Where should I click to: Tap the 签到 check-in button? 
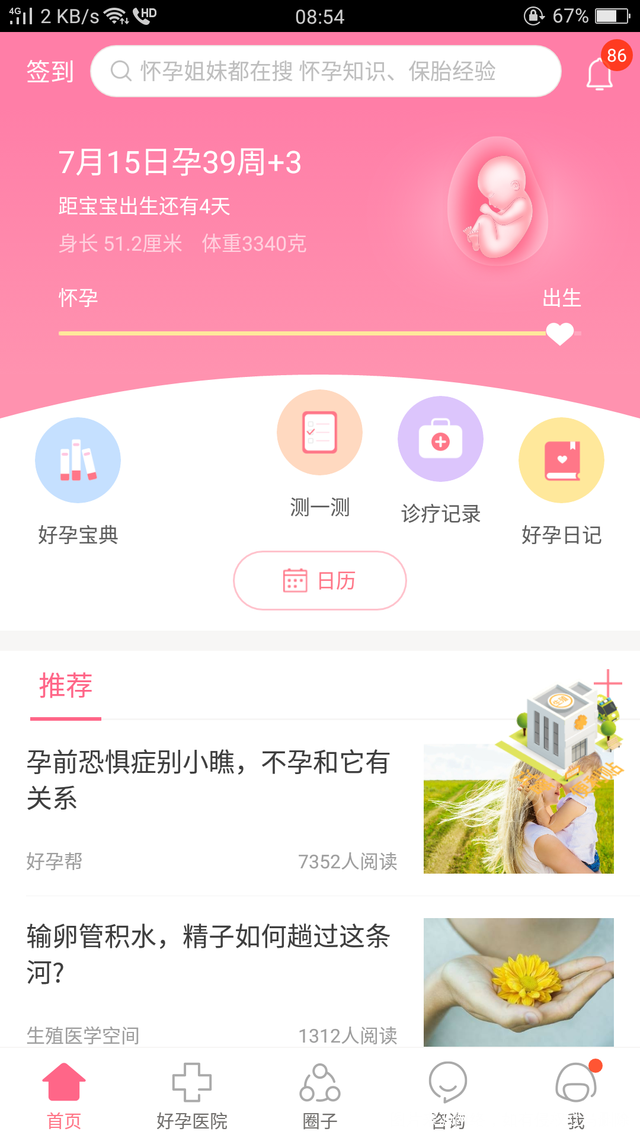(x=50, y=72)
